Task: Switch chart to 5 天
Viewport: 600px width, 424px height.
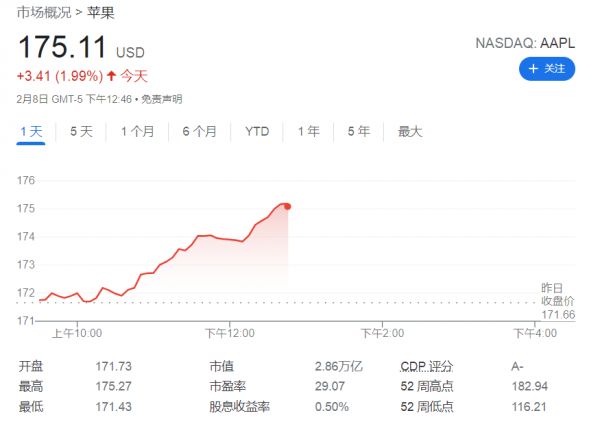Action: pyautogui.click(x=81, y=131)
